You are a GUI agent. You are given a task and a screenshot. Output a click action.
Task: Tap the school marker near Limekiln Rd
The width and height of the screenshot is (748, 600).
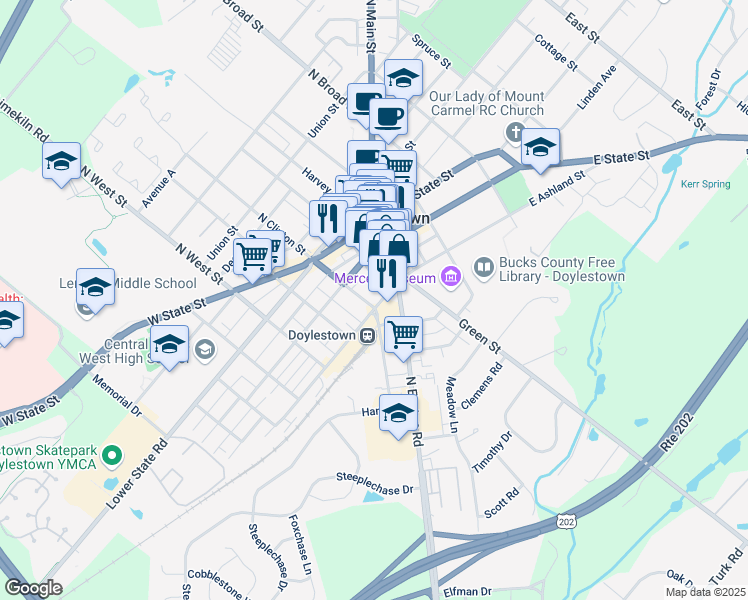[x=62, y=164]
